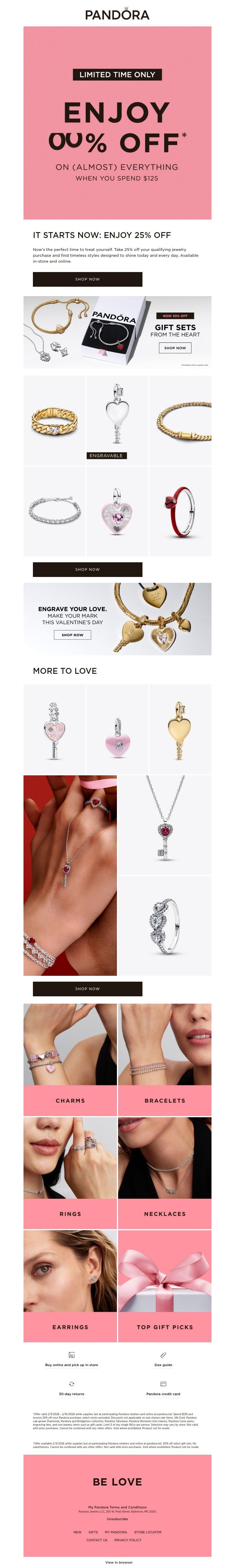Open the Store Locator footer link
Viewport: 235px width, 1568px height.
point(148,1532)
